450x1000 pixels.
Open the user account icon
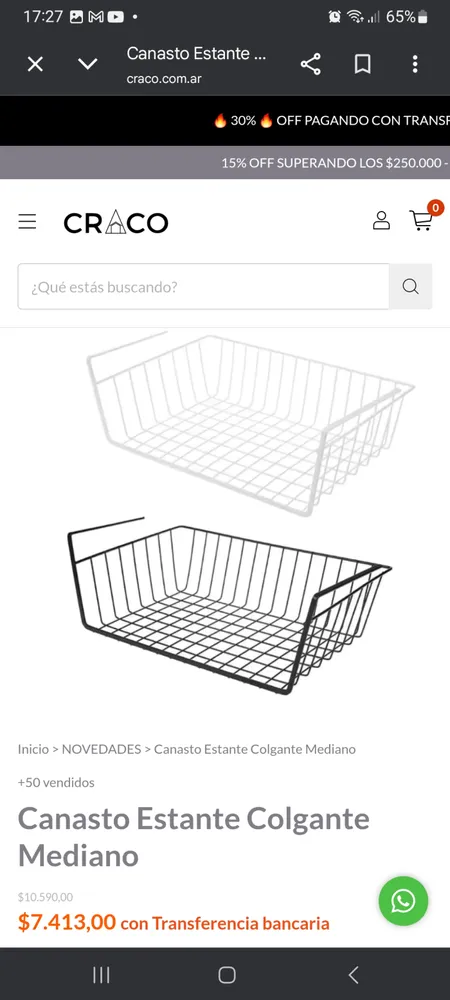click(x=381, y=221)
